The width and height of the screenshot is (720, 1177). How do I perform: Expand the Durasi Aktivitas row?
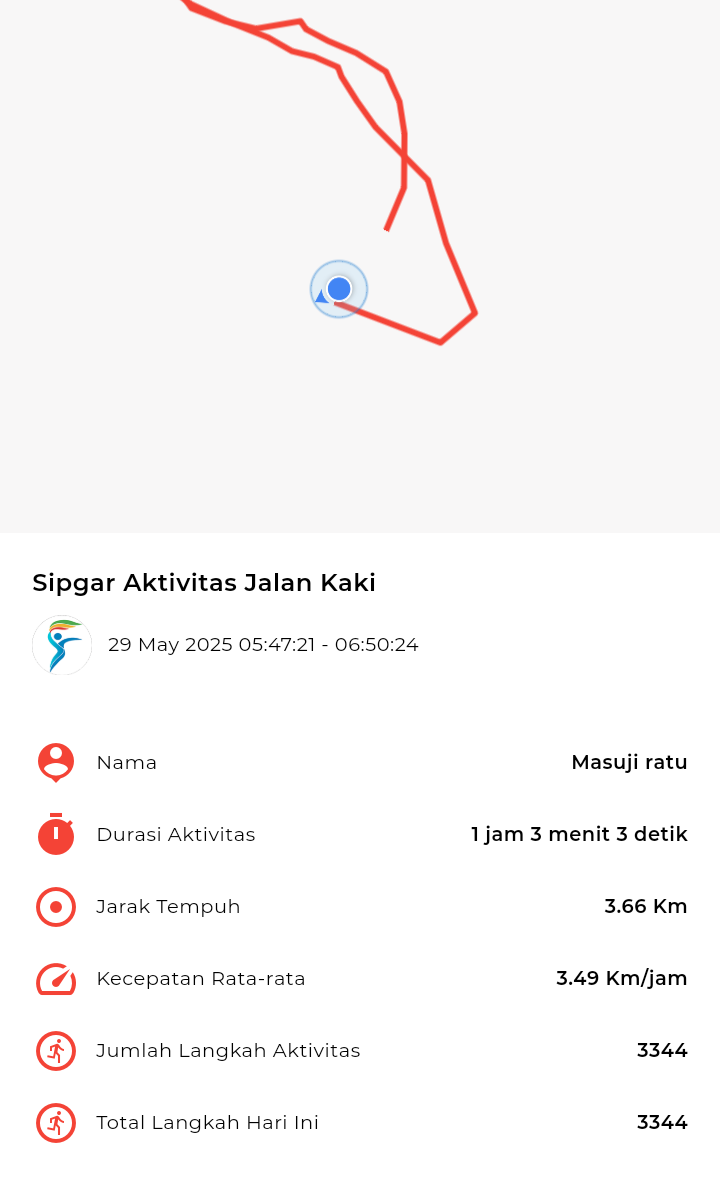coord(360,834)
